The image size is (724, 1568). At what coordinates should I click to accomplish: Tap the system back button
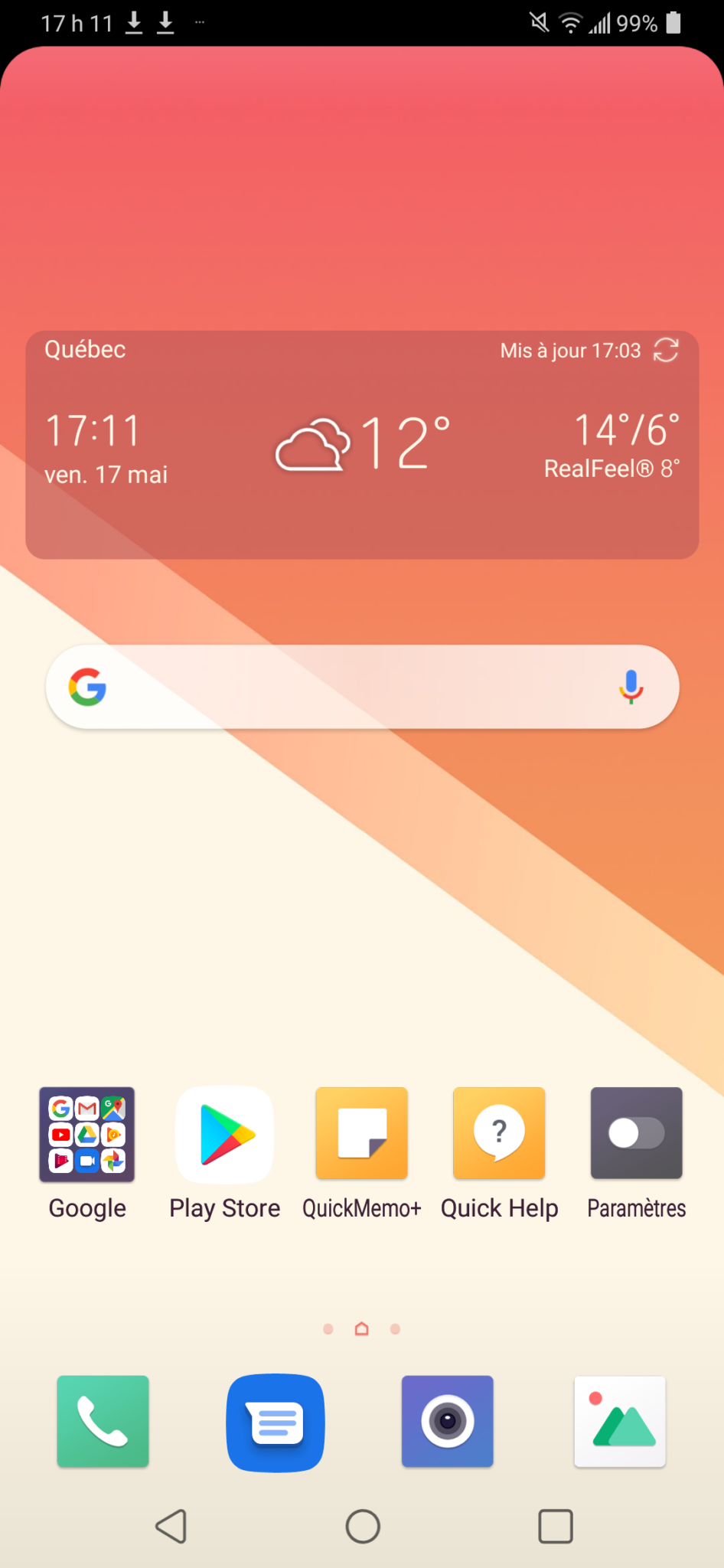coord(171,1527)
